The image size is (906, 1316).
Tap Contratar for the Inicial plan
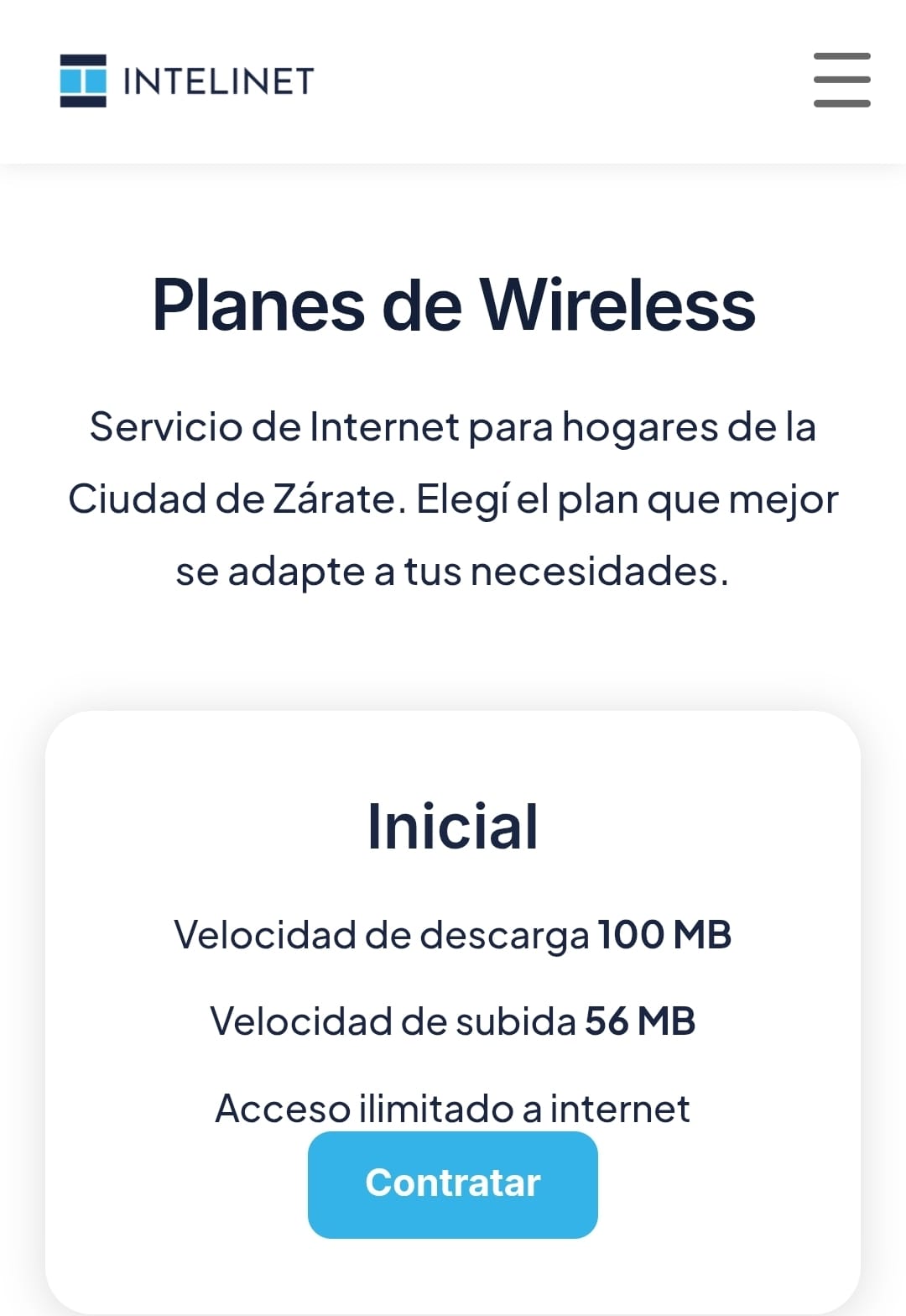pos(452,1183)
